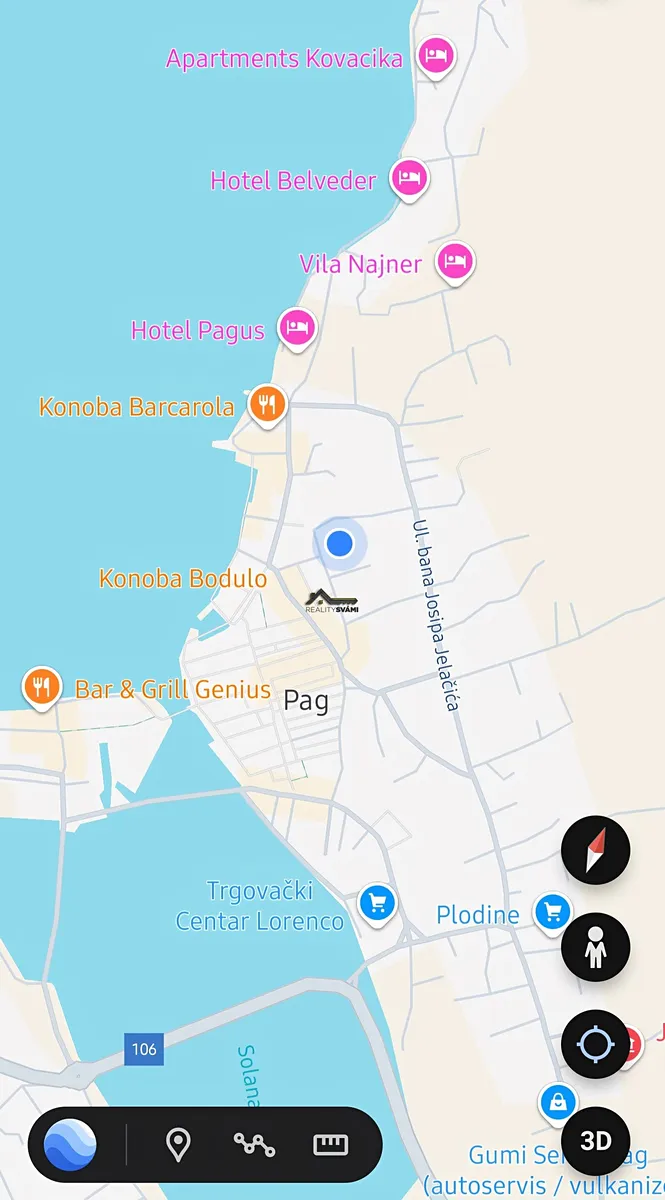Tap the Plodine store pin

tap(552, 912)
